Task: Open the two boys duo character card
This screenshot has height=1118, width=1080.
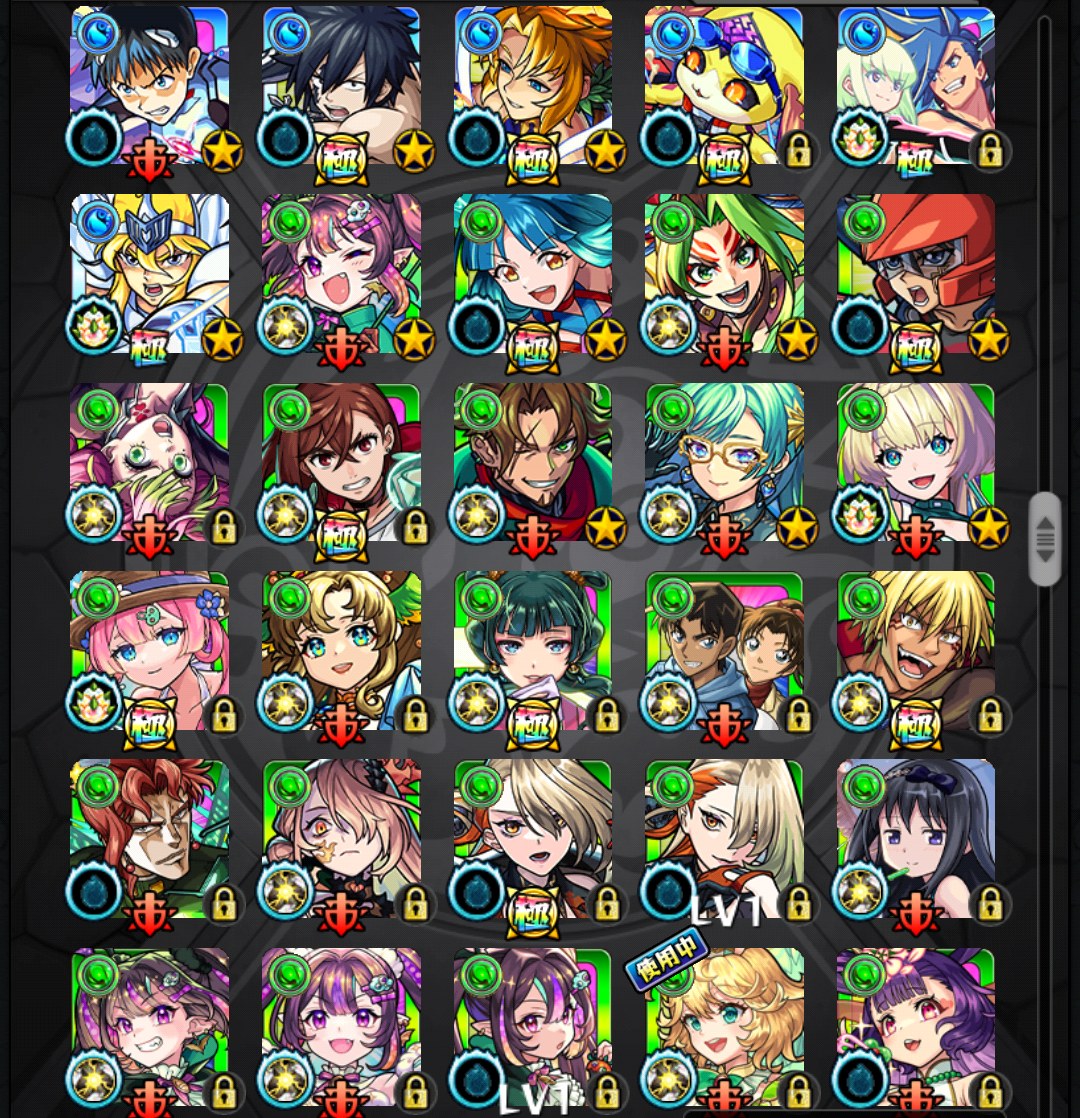Action: [724, 650]
